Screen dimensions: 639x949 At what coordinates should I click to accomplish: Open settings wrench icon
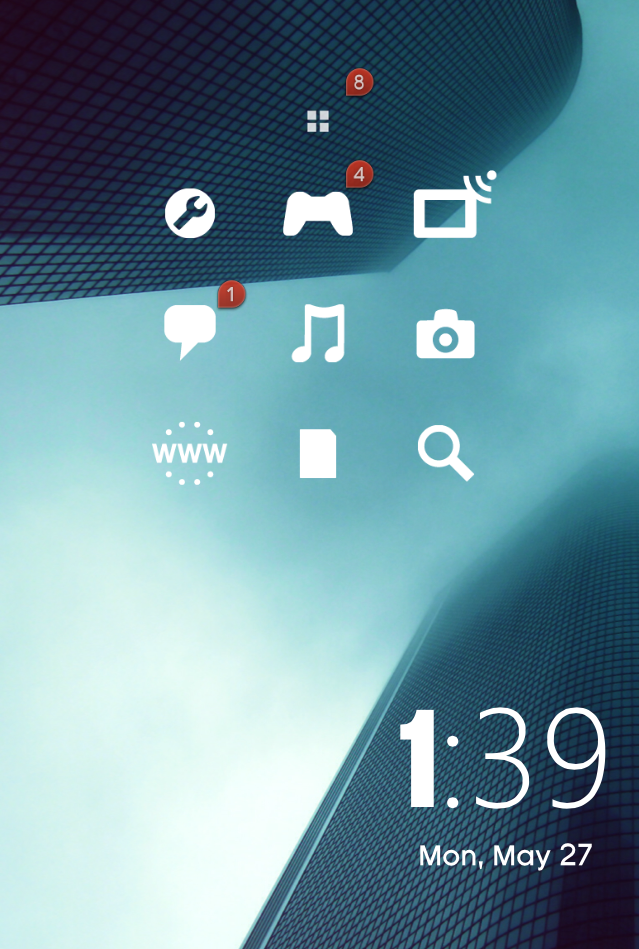tap(190, 214)
